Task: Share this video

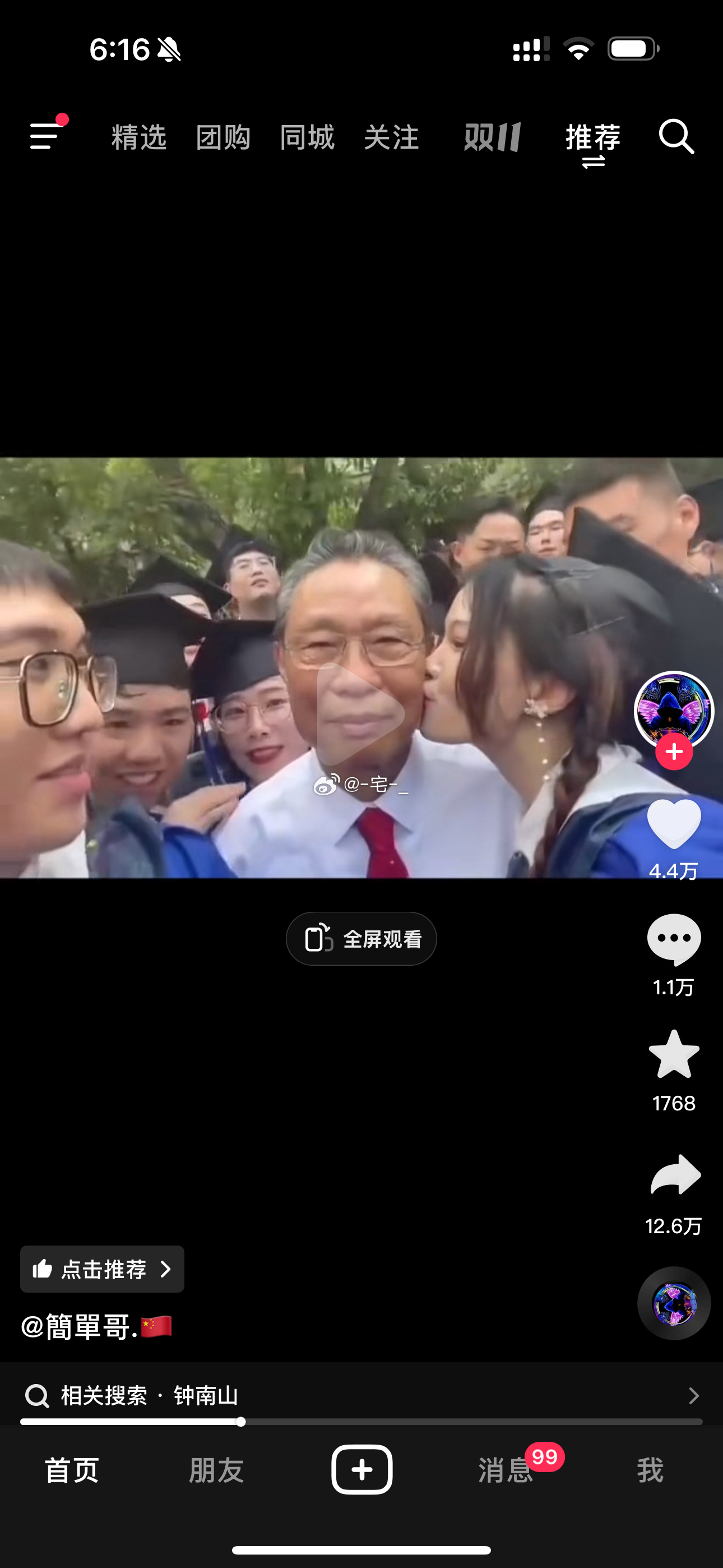Action: (674, 1175)
